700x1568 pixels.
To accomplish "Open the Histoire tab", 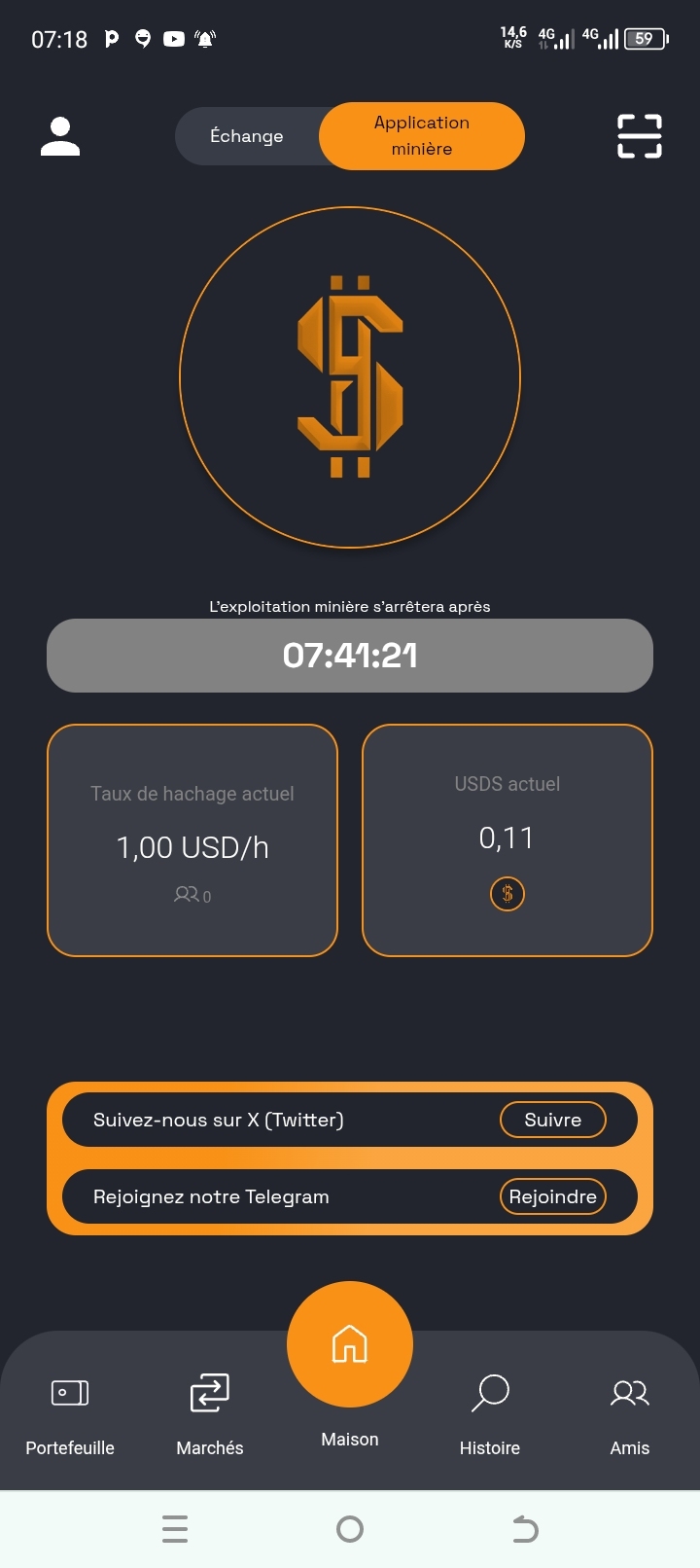I will point(490,1412).
